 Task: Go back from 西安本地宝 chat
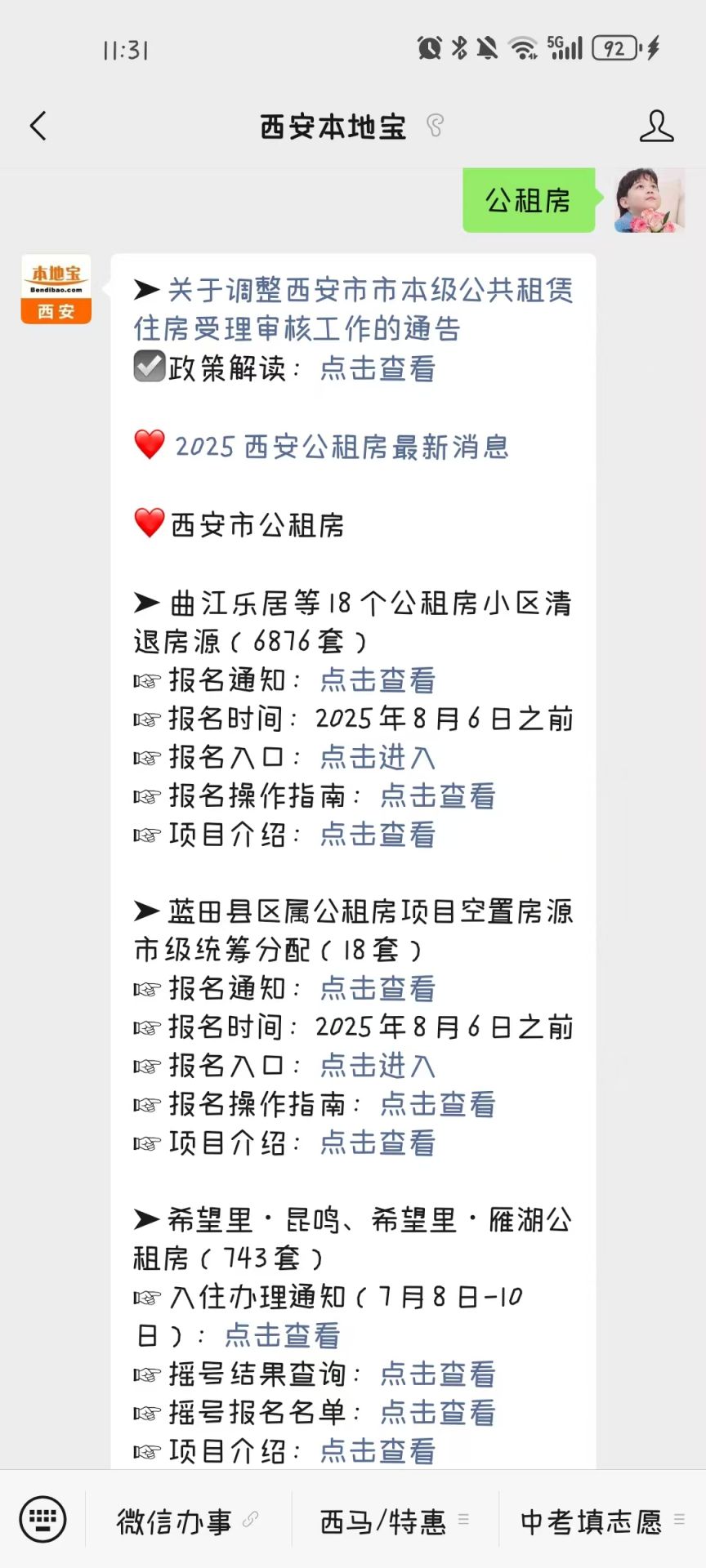tap(38, 126)
